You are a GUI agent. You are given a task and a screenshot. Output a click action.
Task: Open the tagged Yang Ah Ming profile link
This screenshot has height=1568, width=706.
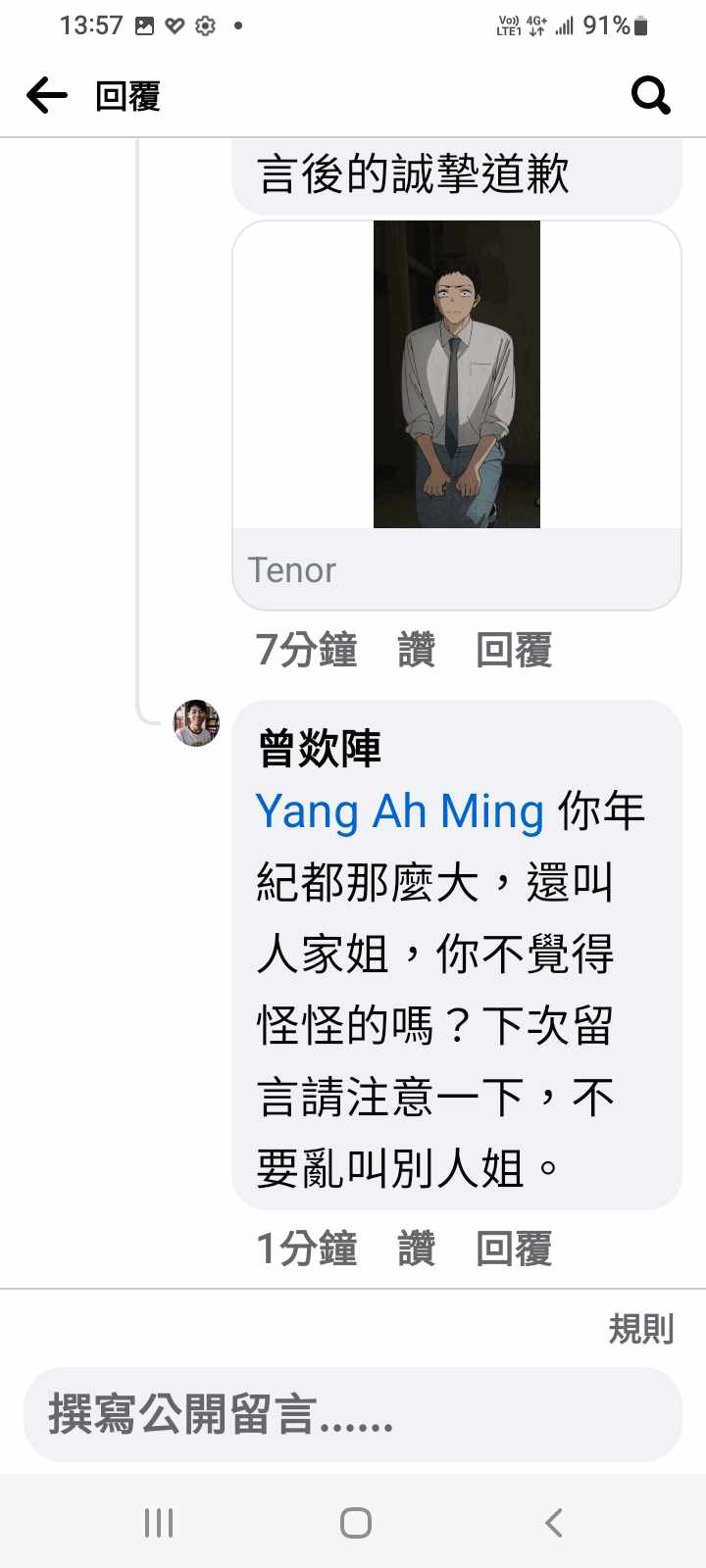[399, 811]
